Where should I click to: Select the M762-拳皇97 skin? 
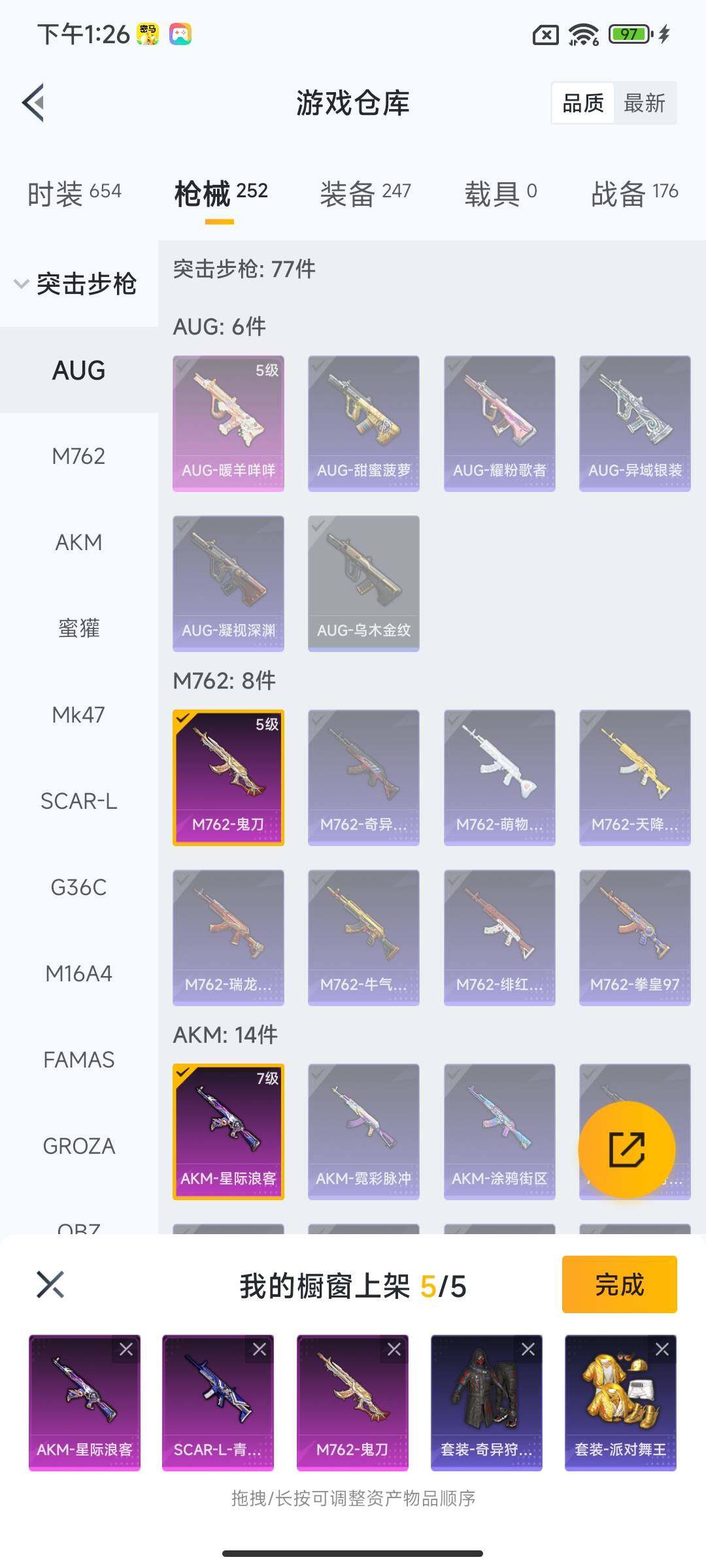(x=634, y=937)
